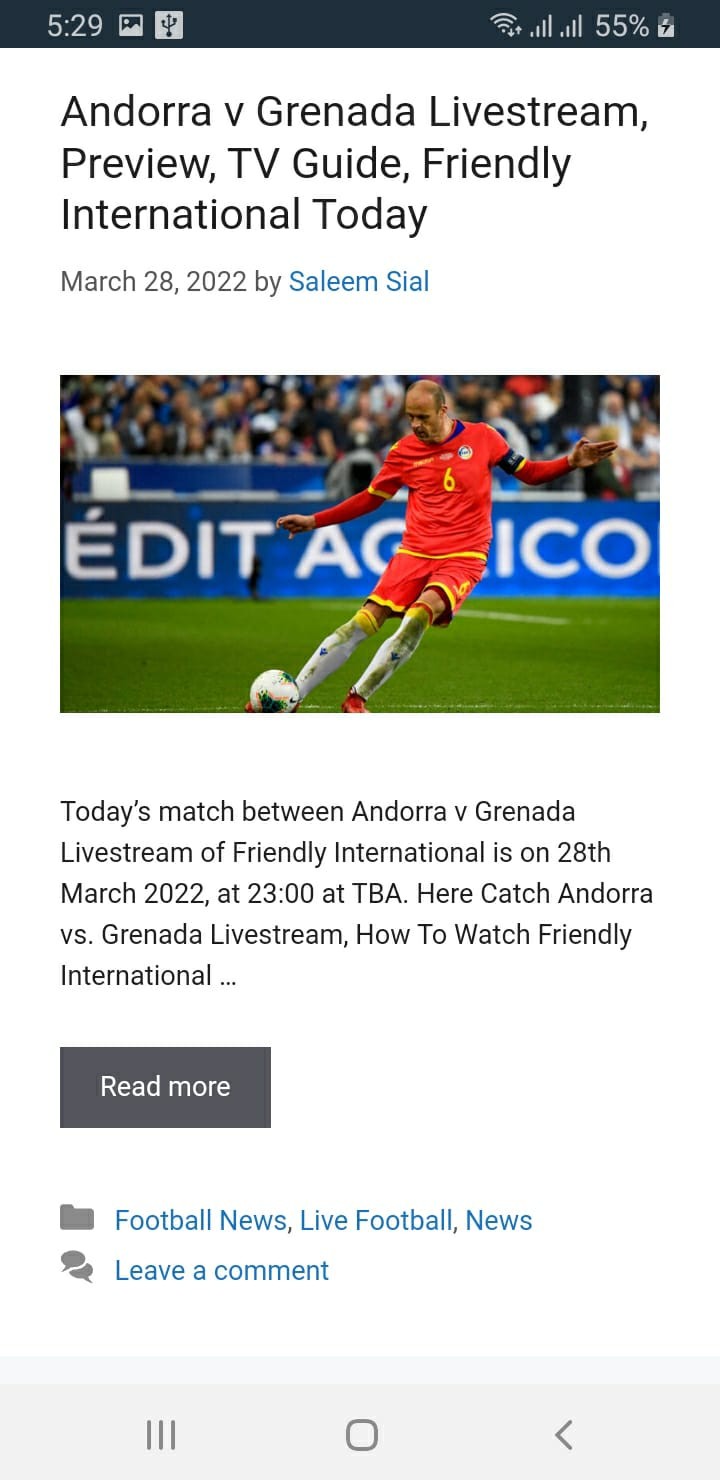This screenshot has height=1480, width=720.
Task: Open the Andorra v Grenada article title
Action: (354, 163)
